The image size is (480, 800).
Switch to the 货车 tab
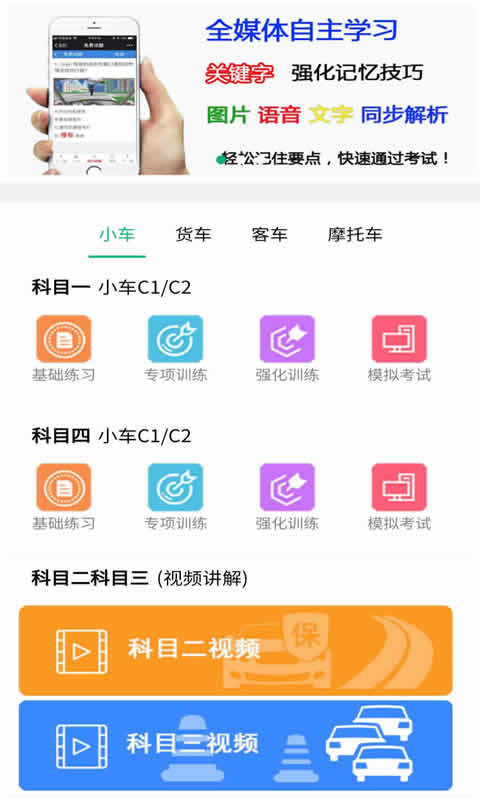tap(193, 235)
